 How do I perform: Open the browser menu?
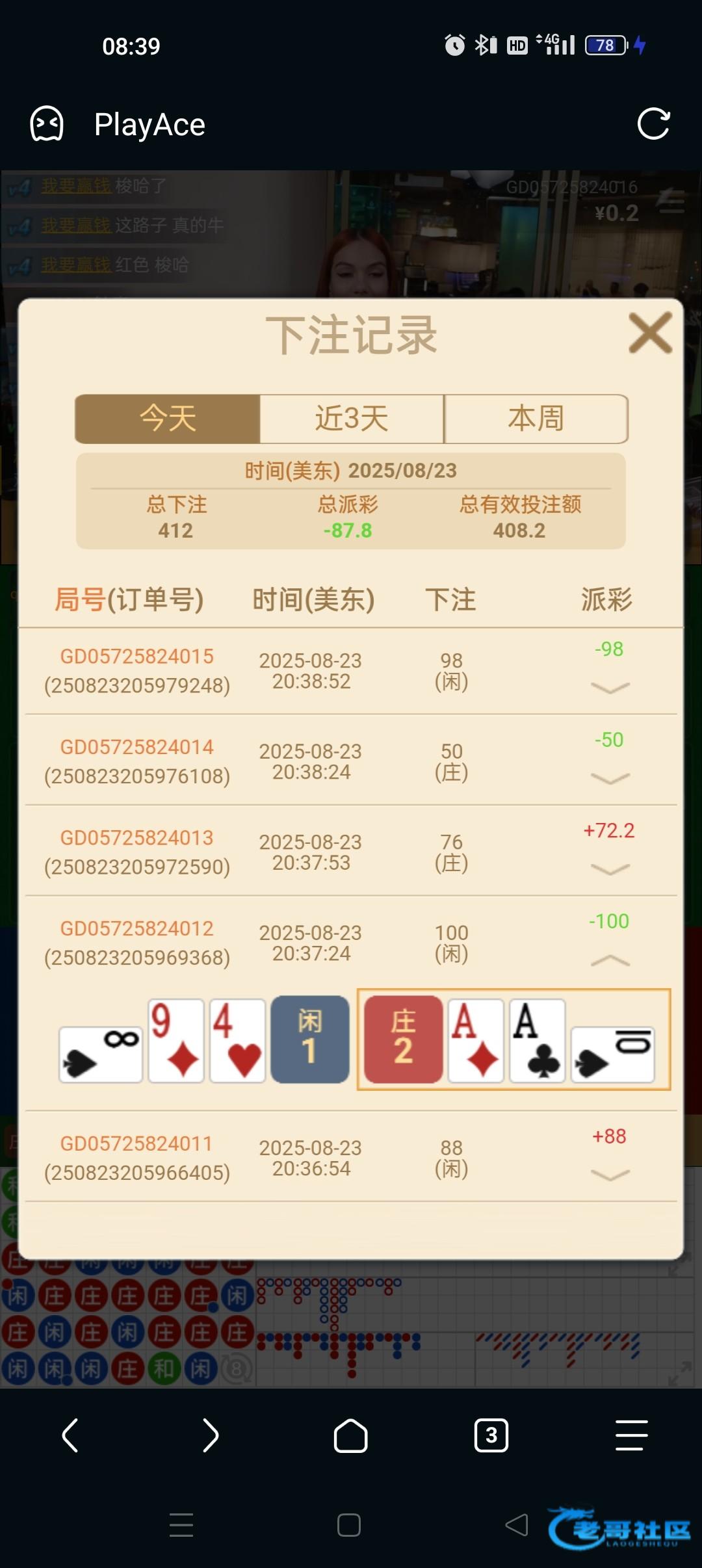631,1435
